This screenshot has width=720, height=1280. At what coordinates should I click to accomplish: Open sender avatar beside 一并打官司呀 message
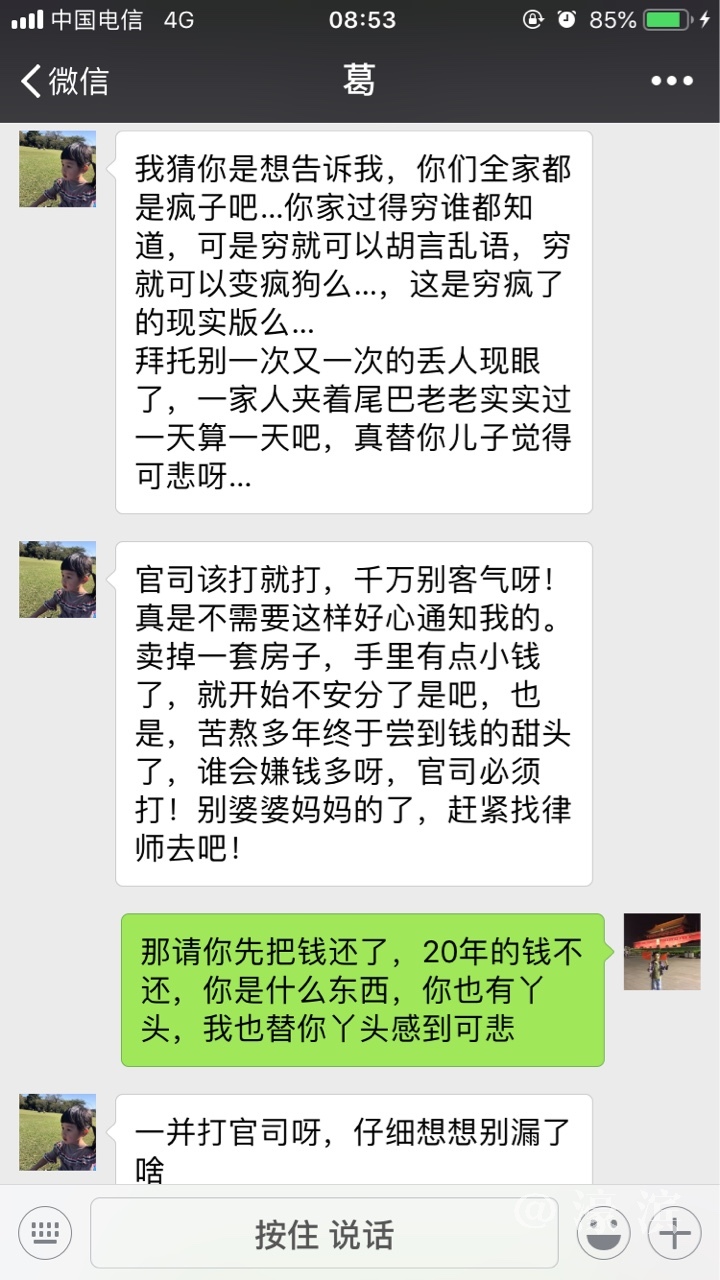click(58, 1132)
